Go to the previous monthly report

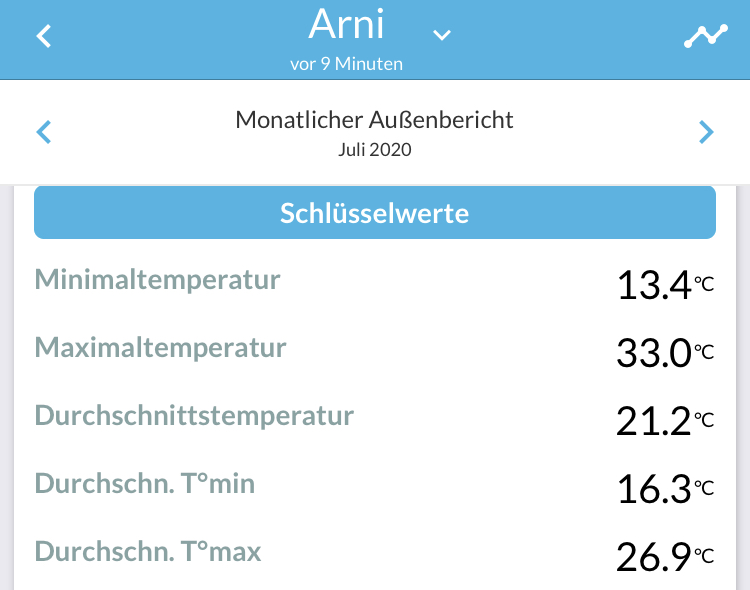point(43,132)
